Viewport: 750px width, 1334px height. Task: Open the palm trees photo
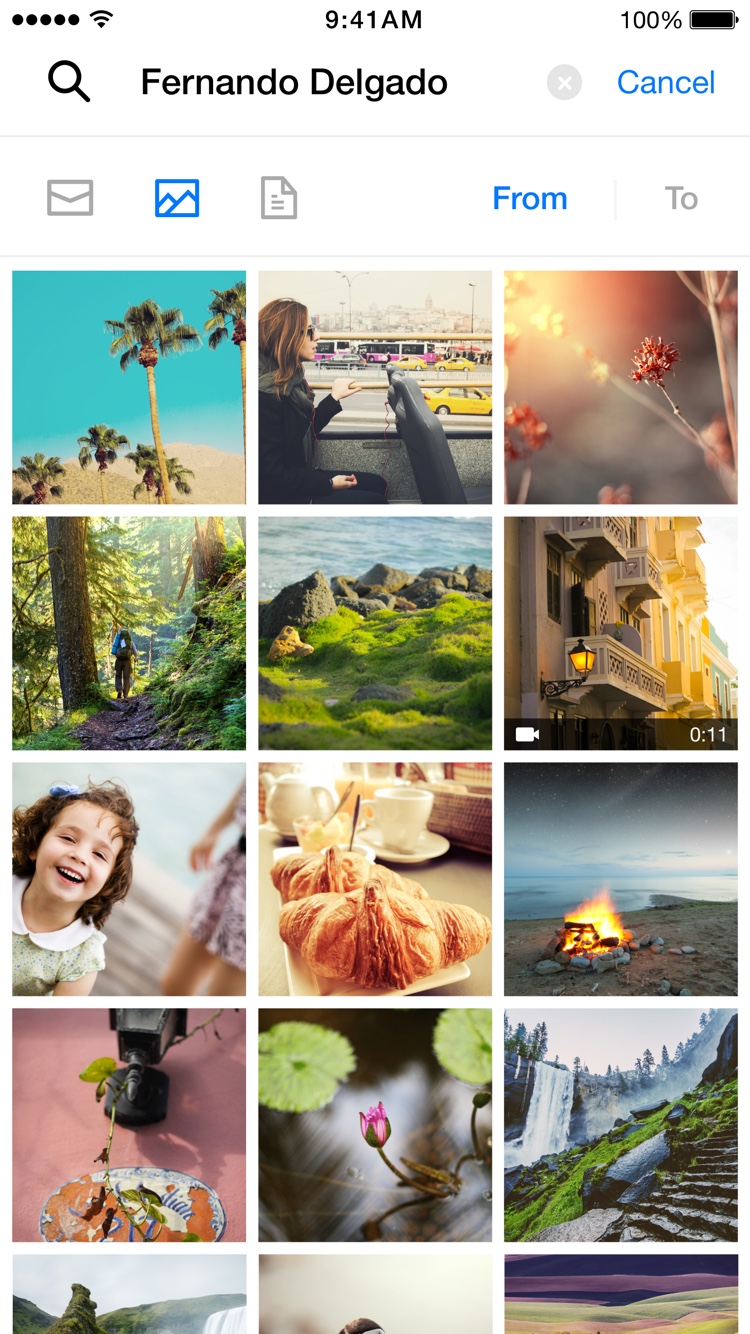129,387
